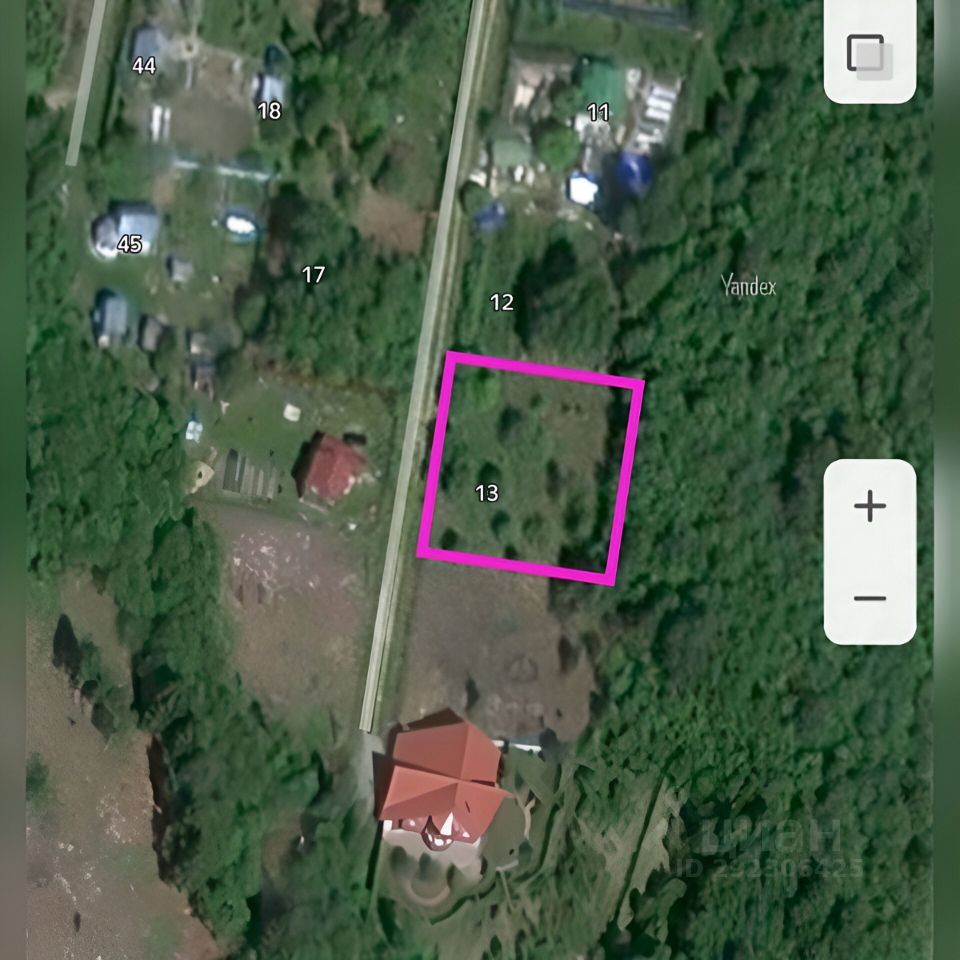
Task: Open the map layers switcher
Action: pos(869,54)
